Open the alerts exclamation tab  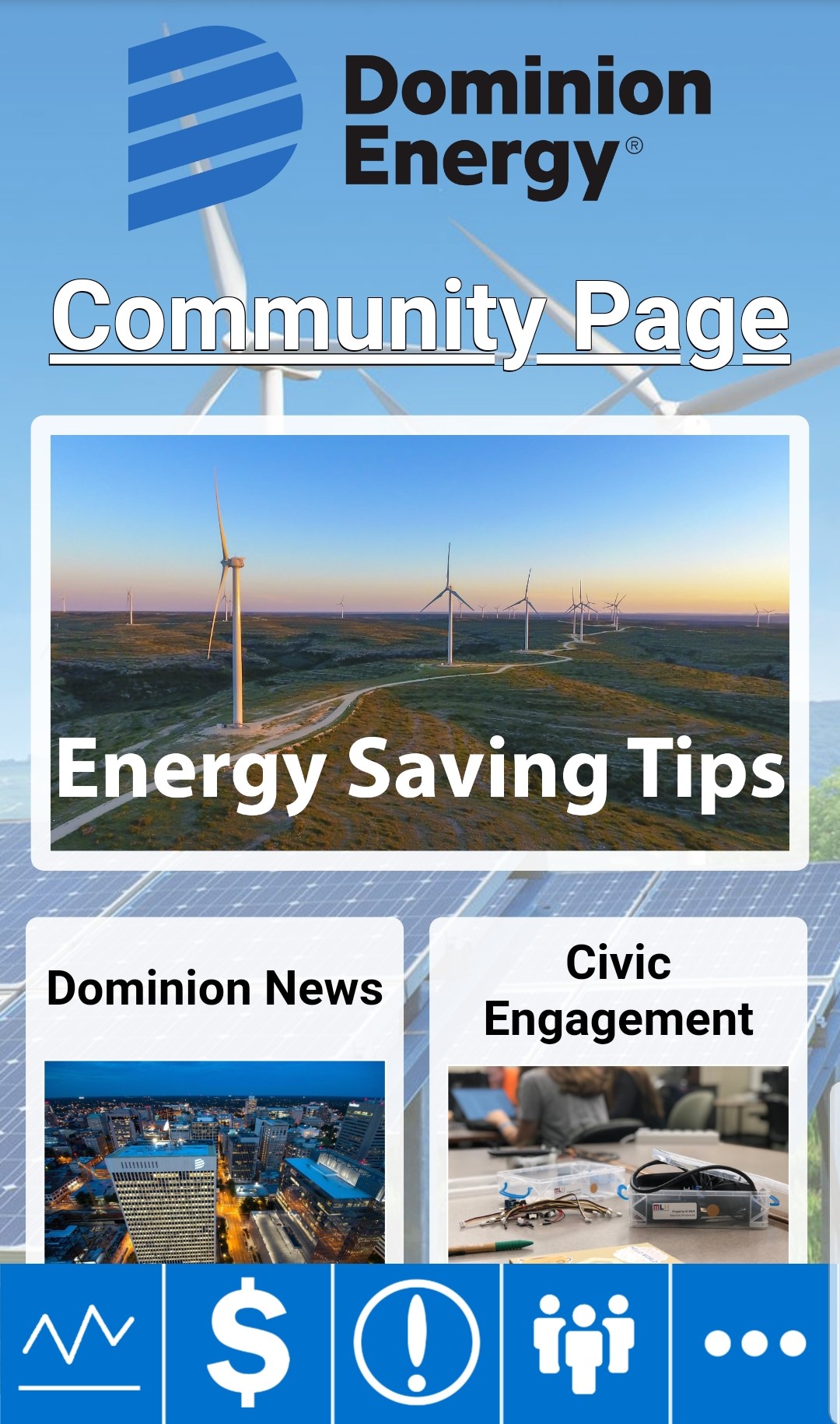tap(417, 1344)
